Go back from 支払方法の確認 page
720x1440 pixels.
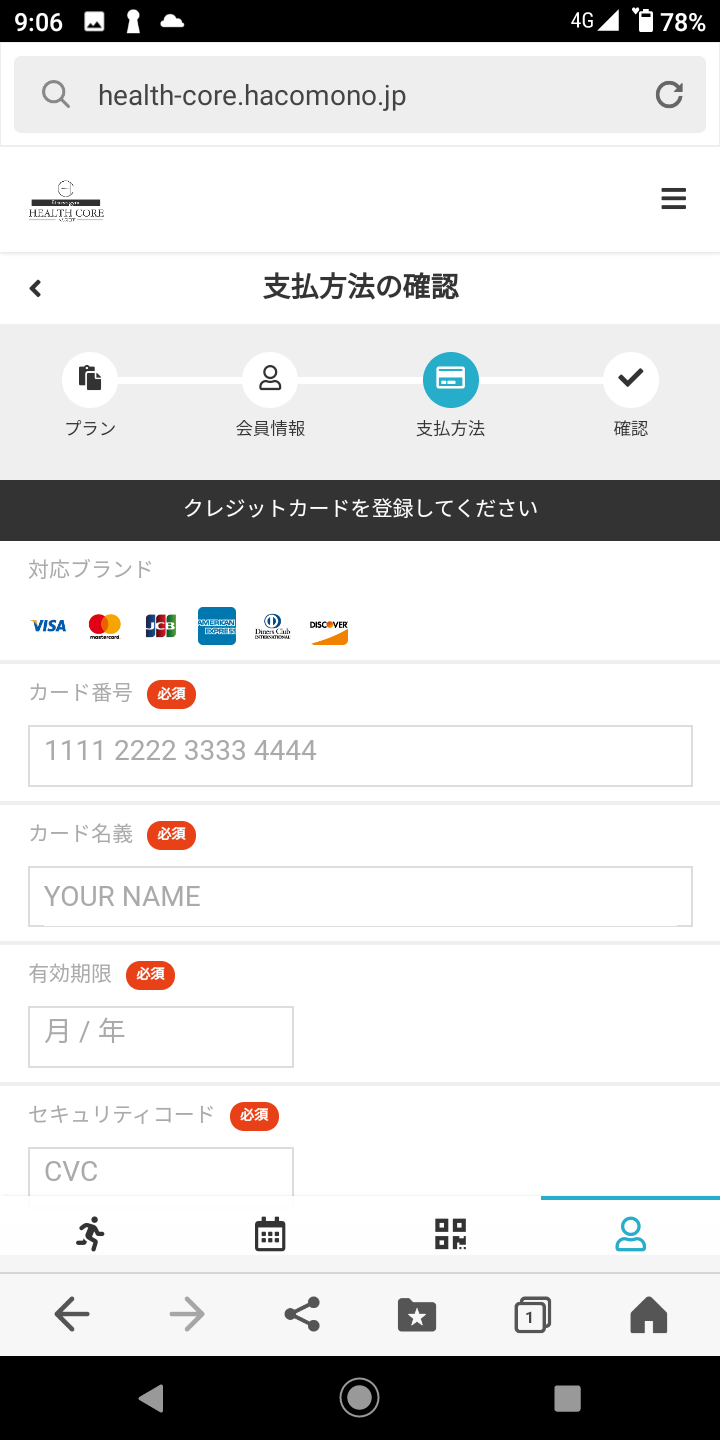click(x=36, y=288)
